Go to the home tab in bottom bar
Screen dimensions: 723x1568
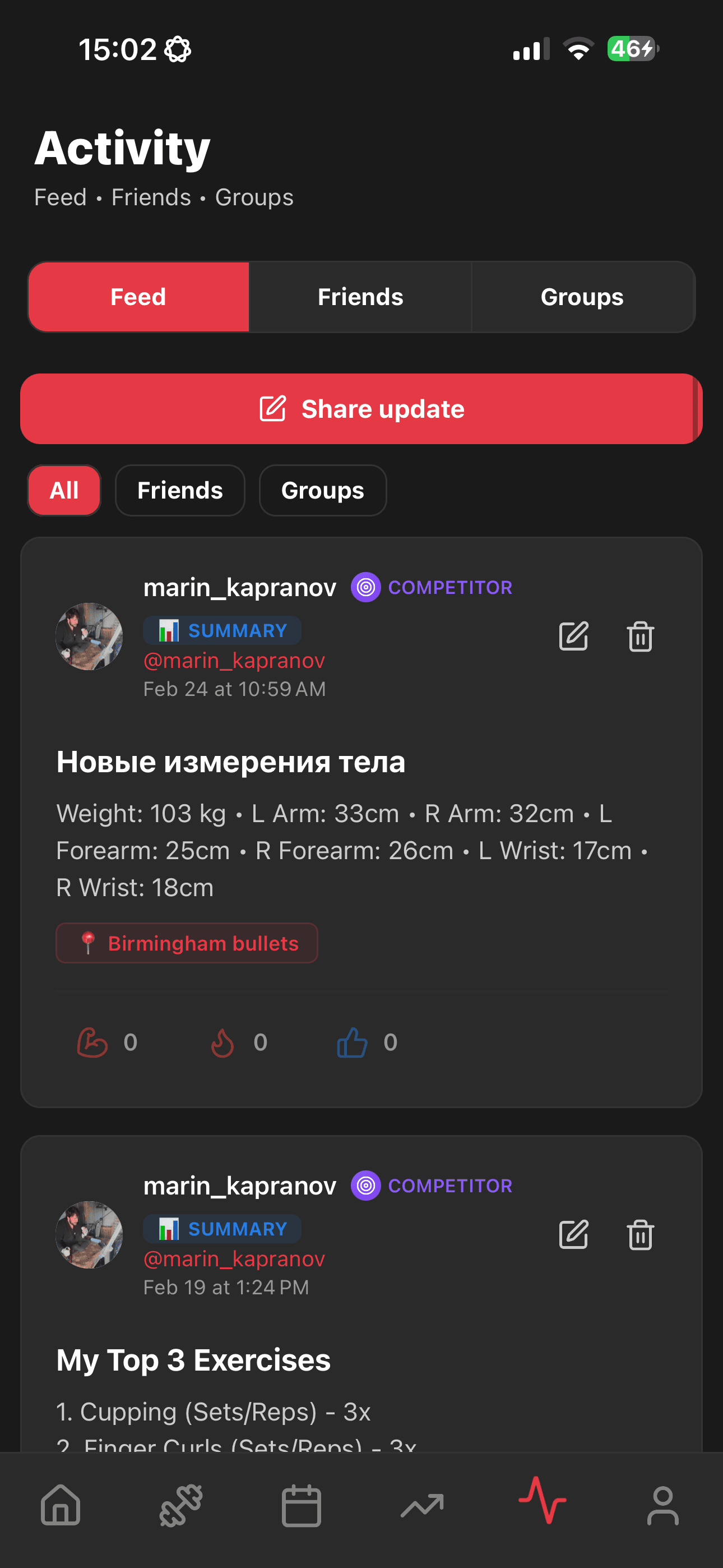(61, 1505)
